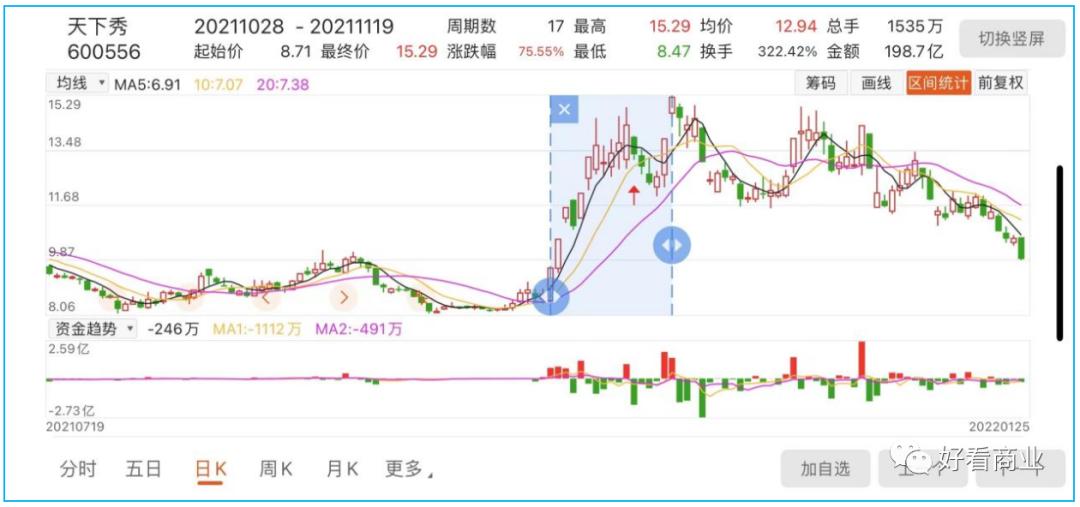Open the 资金趋势 indicator dropdown
The width and height of the screenshot is (1080, 507).
click(x=93, y=328)
